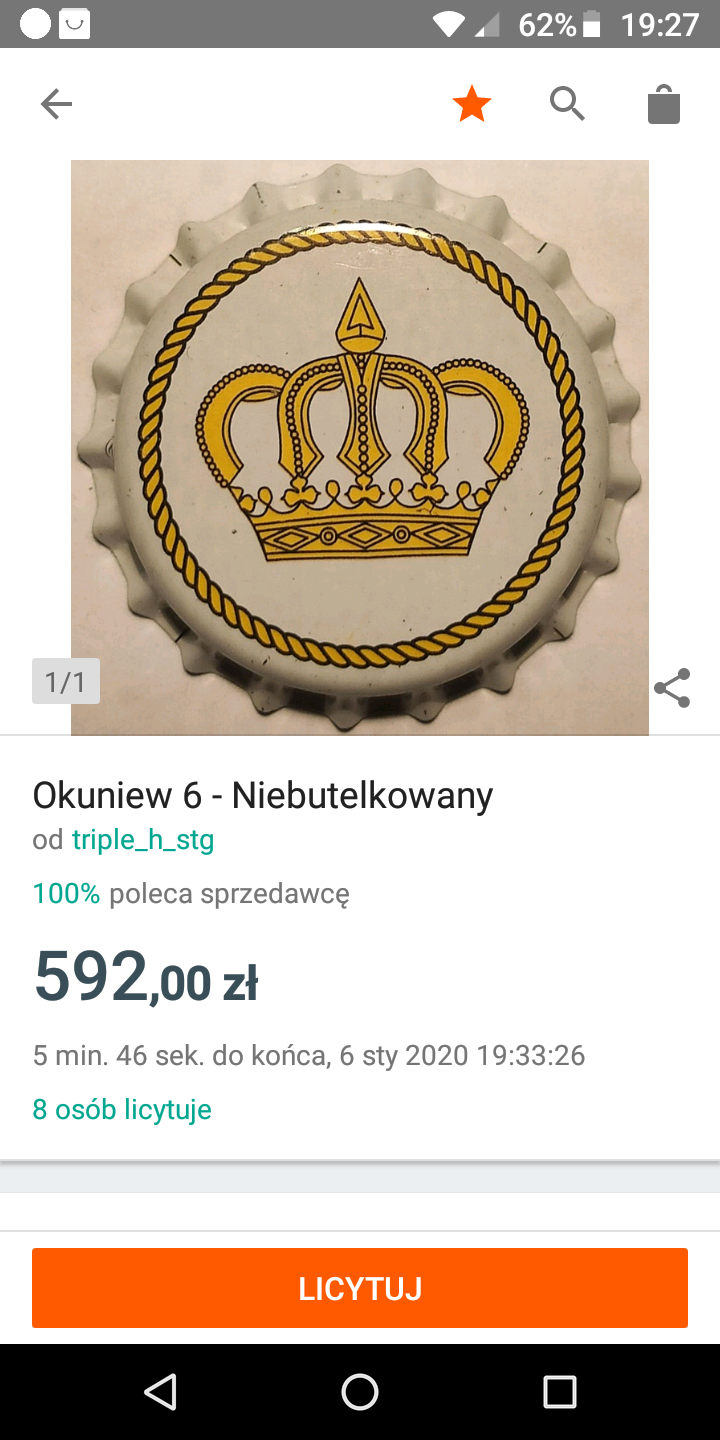The height and width of the screenshot is (1440, 720).
Task: Share this auction listing
Action: coord(672,688)
